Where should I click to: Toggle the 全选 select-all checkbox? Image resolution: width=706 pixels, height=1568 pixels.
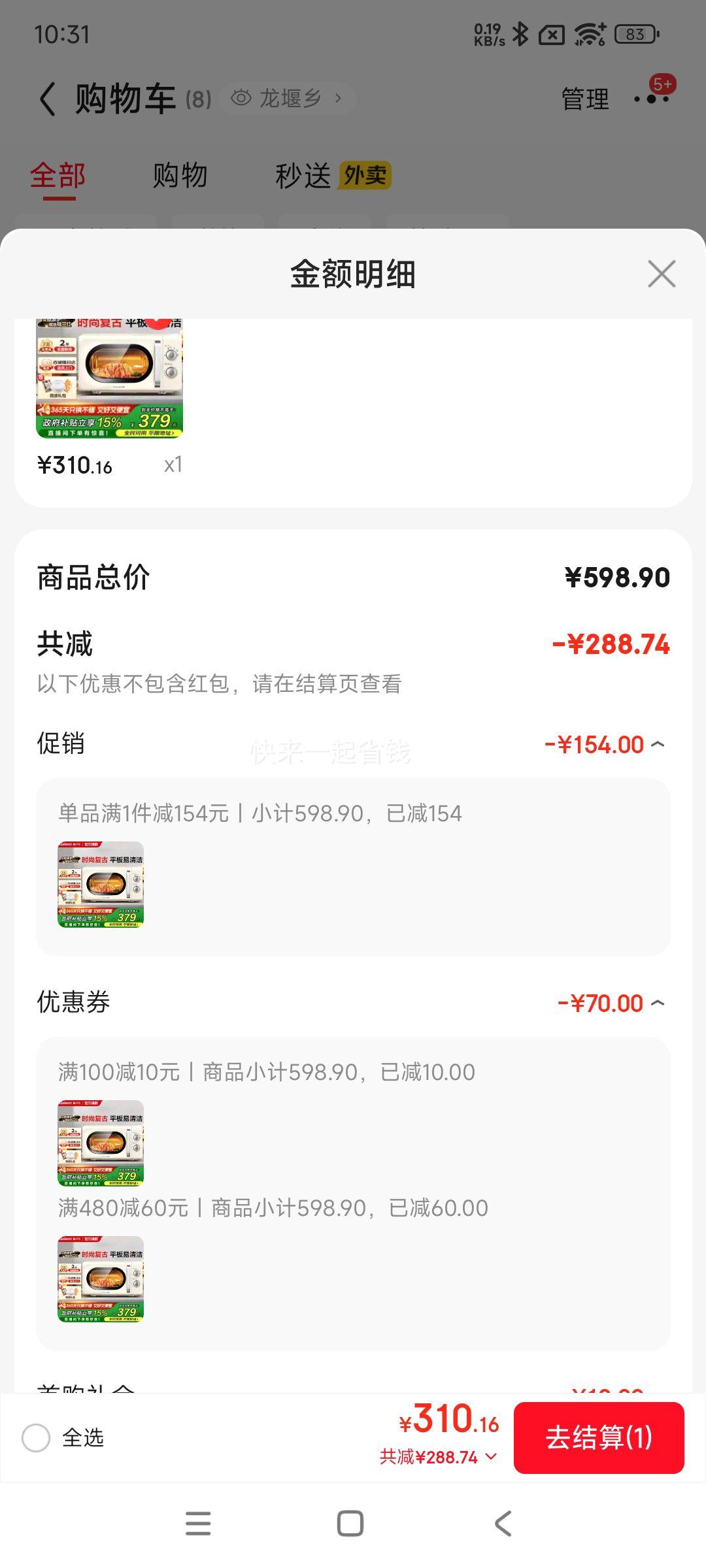pos(36,1438)
